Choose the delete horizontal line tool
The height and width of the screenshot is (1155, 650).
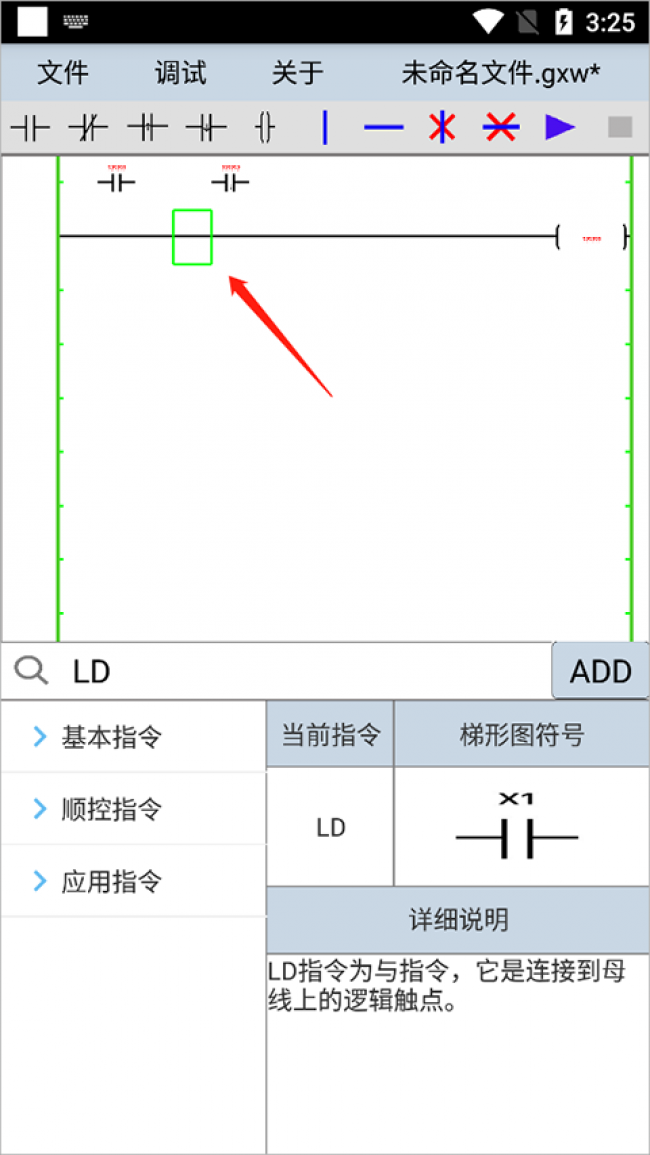click(x=501, y=128)
